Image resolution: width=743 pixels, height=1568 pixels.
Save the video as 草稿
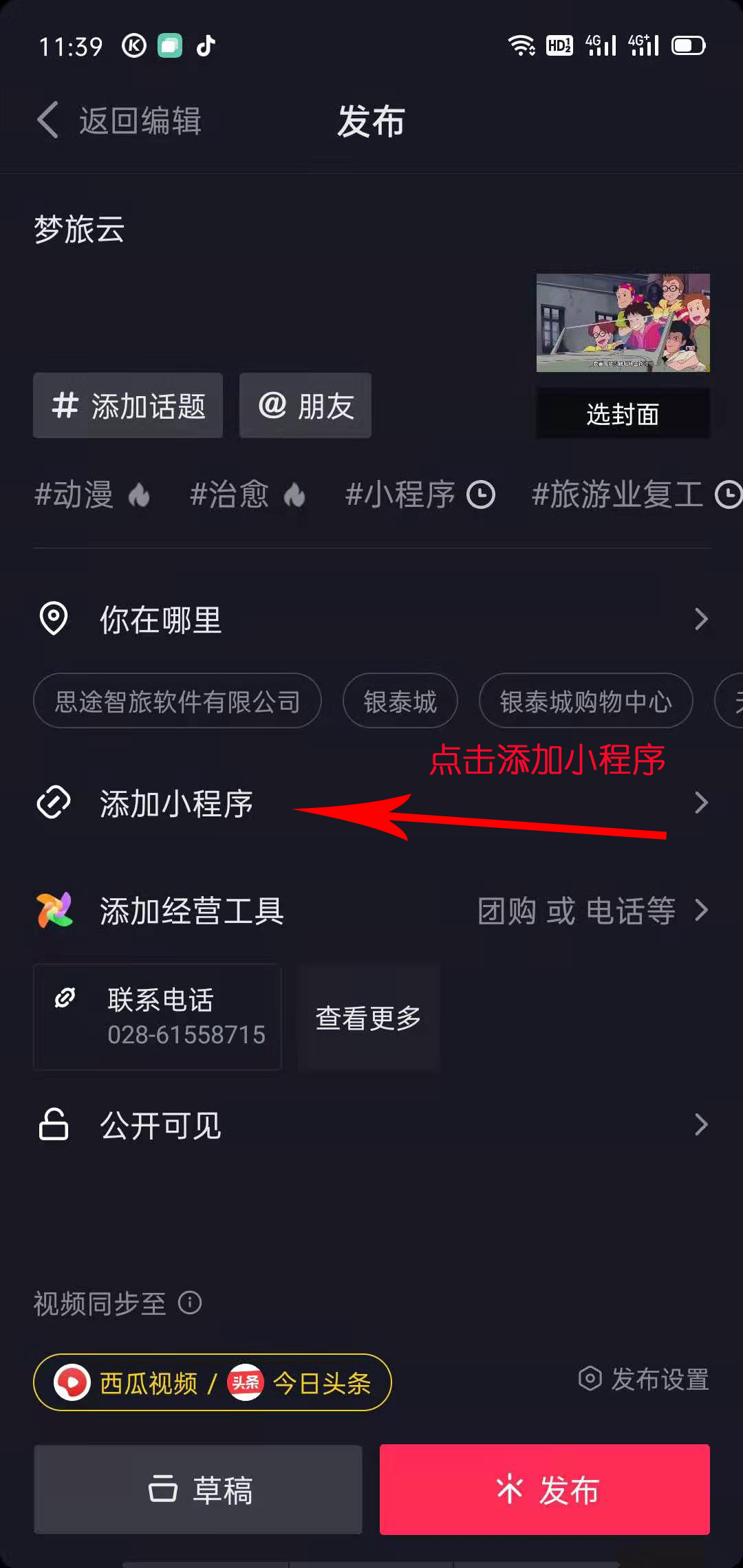click(198, 1490)
